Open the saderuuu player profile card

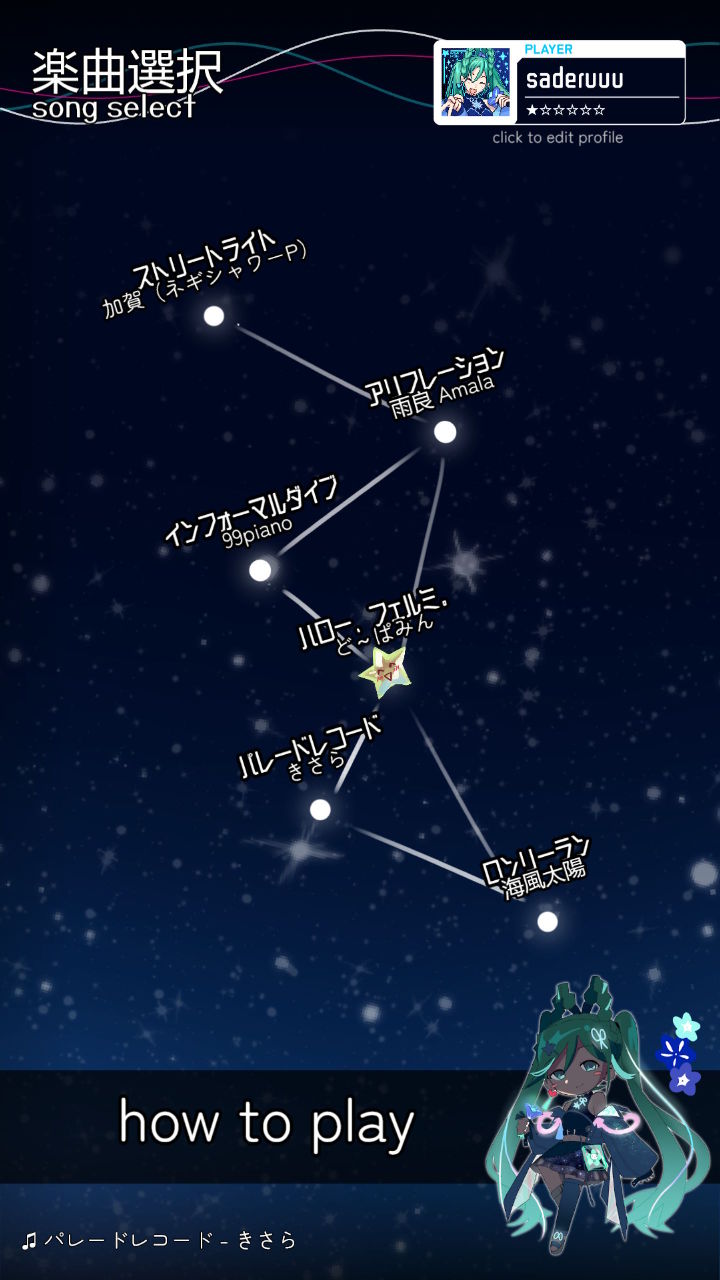tap(559, 83)
